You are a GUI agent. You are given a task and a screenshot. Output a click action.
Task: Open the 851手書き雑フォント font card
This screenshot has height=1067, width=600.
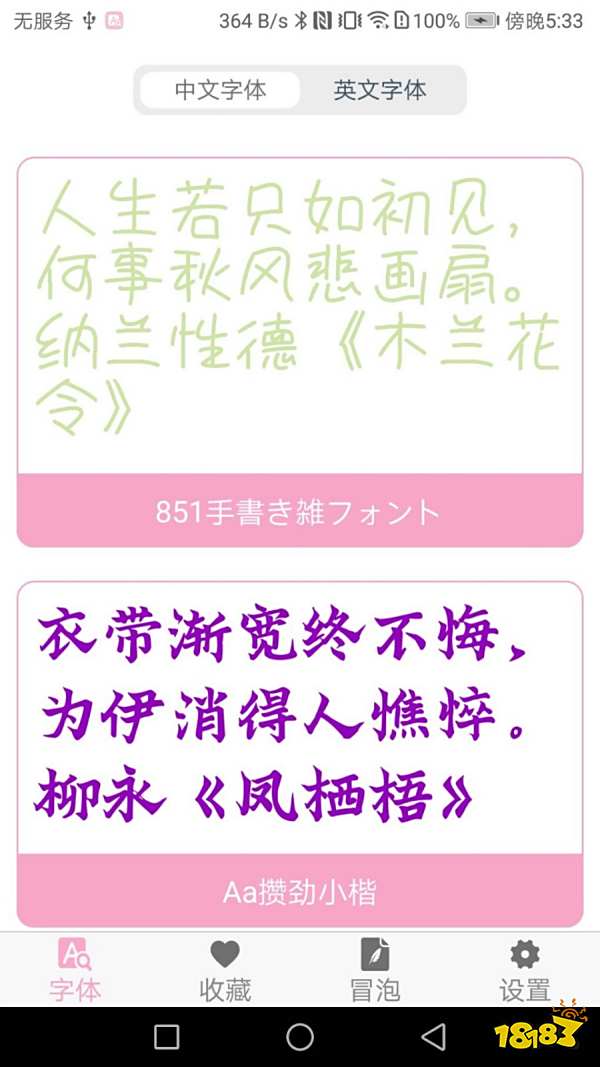(x=299, y=352)
